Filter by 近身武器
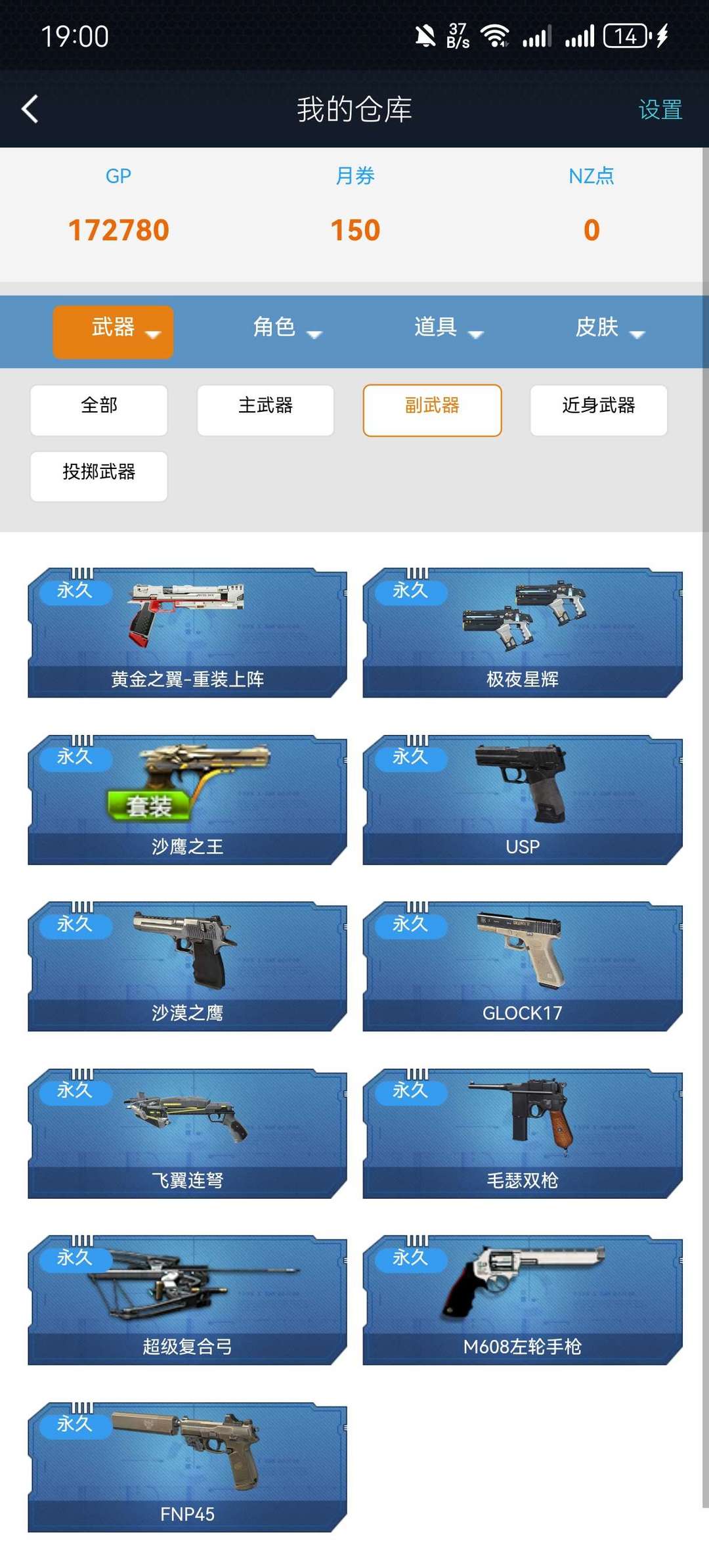 click(598, 409)
